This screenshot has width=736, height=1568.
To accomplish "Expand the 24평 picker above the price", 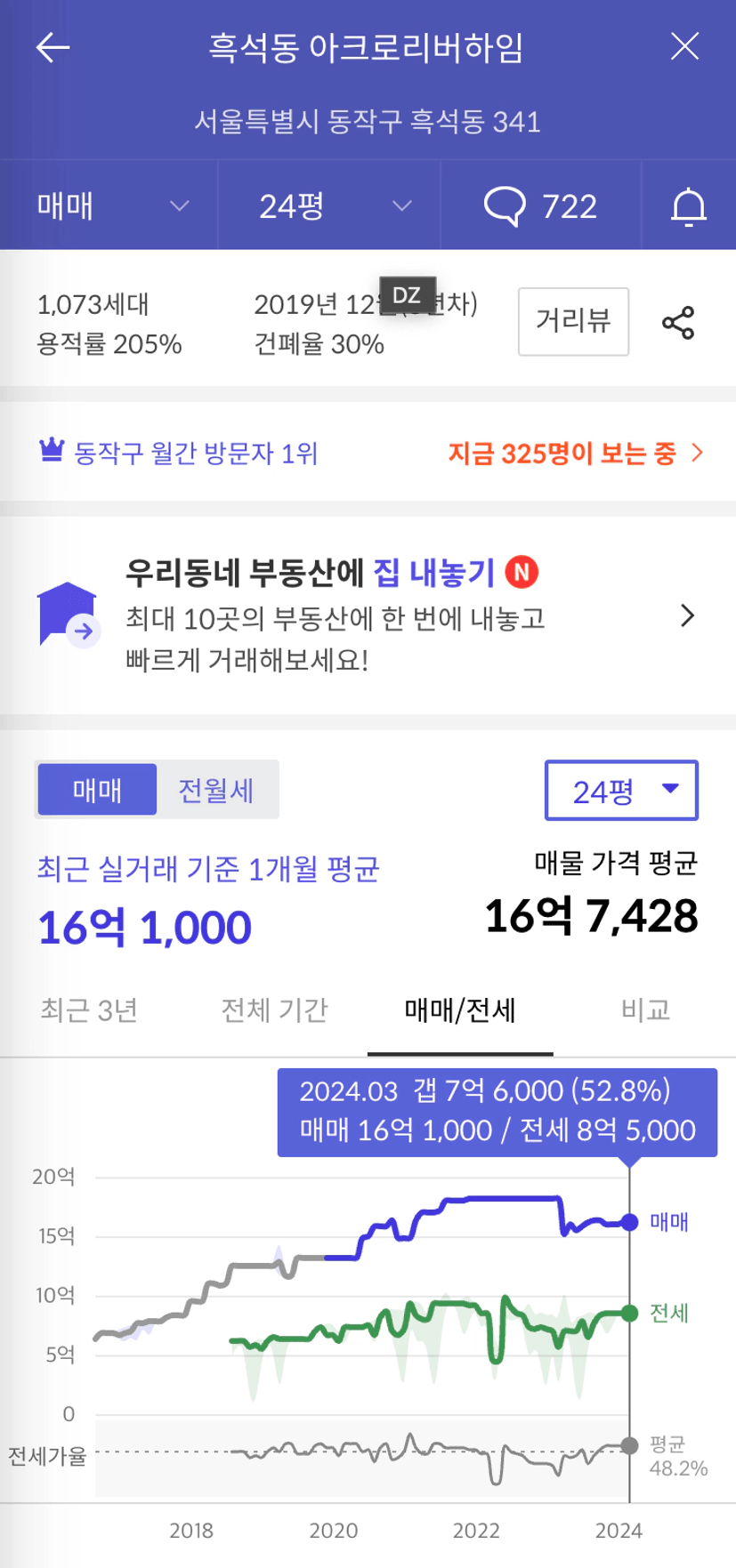I will (x=621, y=790).
